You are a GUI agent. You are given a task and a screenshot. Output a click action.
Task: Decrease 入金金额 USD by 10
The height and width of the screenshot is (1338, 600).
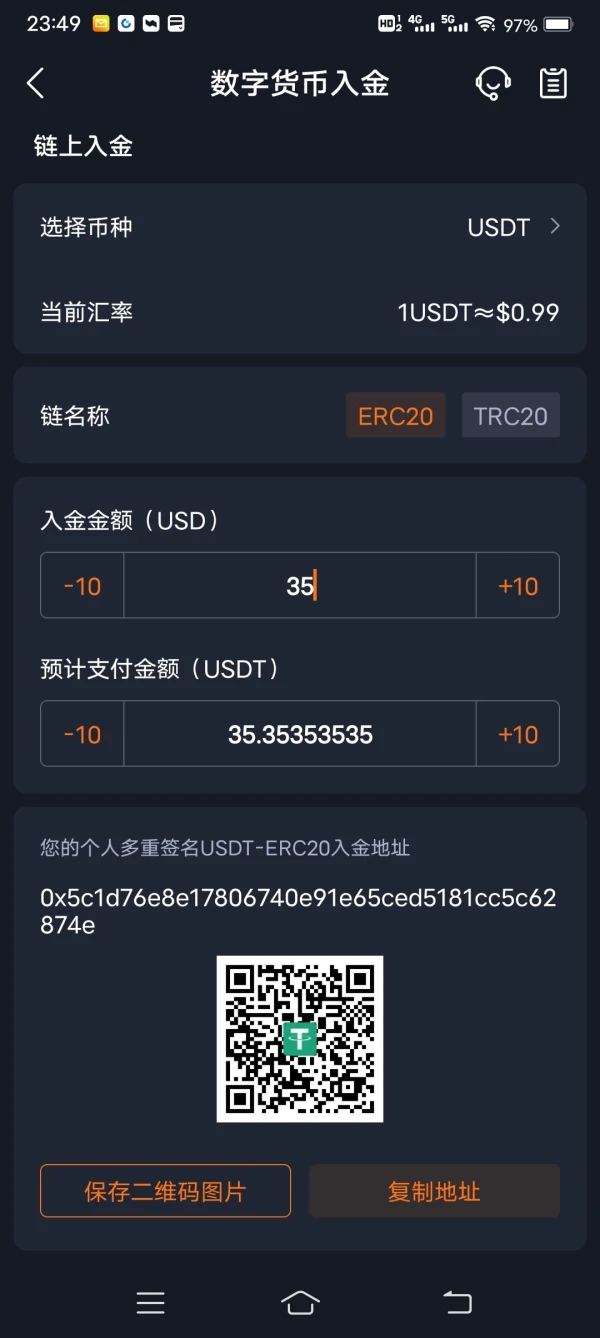(82, 586)
